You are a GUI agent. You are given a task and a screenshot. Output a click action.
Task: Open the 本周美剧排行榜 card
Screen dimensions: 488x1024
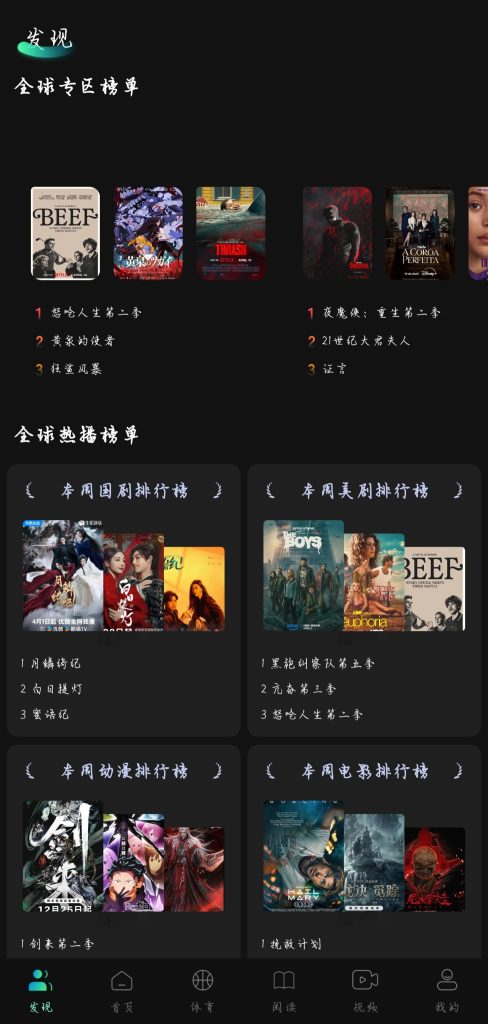pos(364,600)
